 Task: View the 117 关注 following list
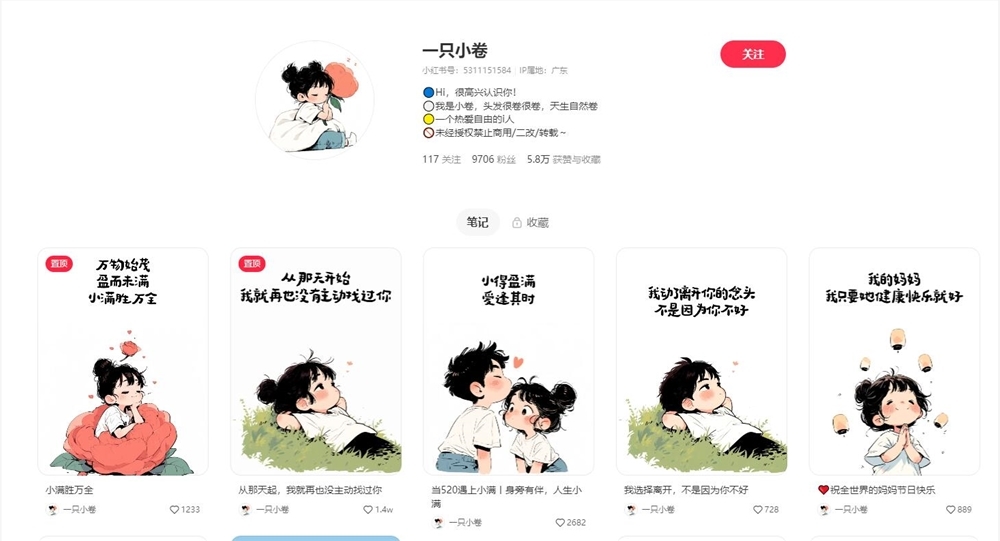441,159
